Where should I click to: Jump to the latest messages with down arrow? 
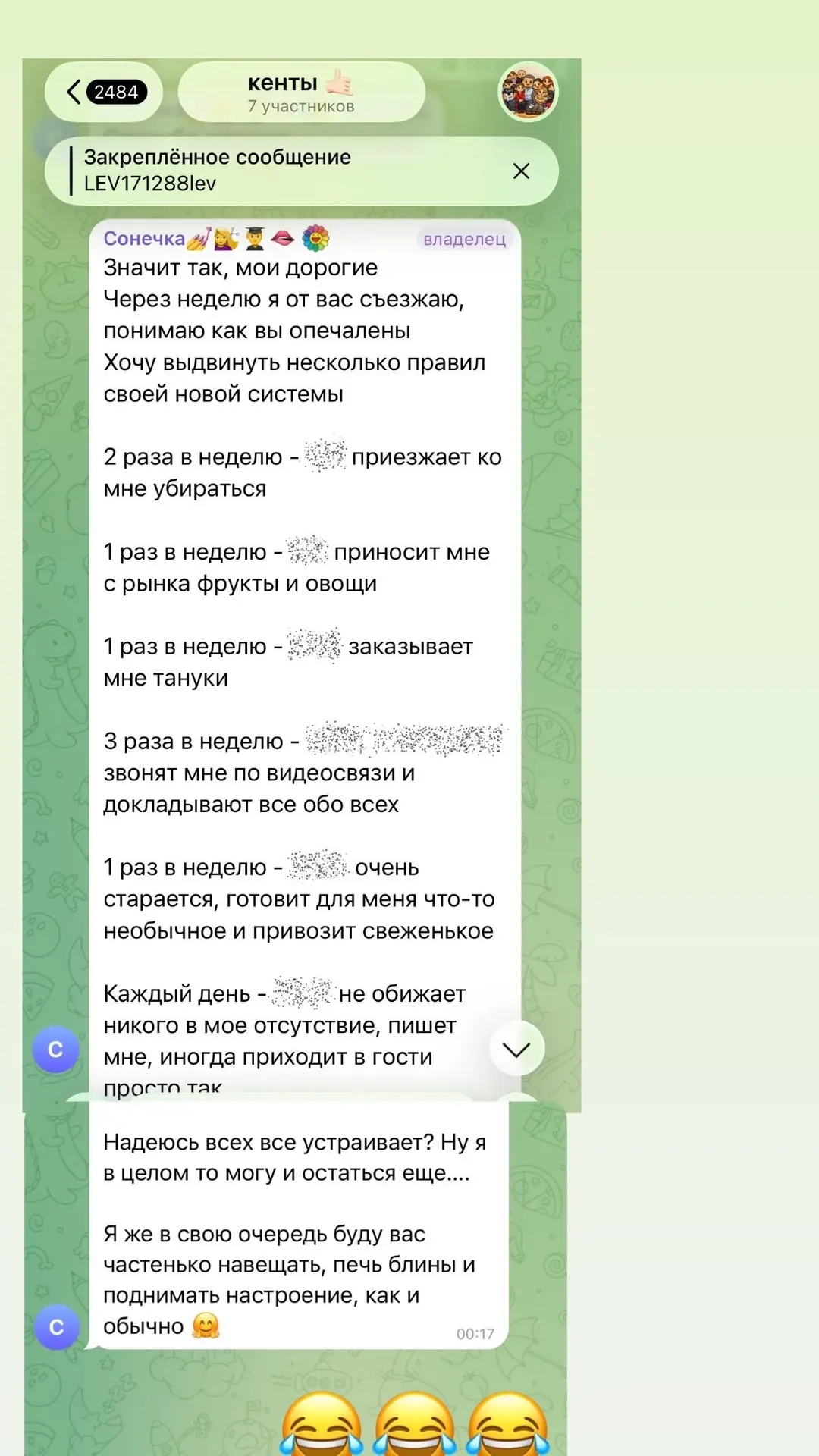point(516,1049)
